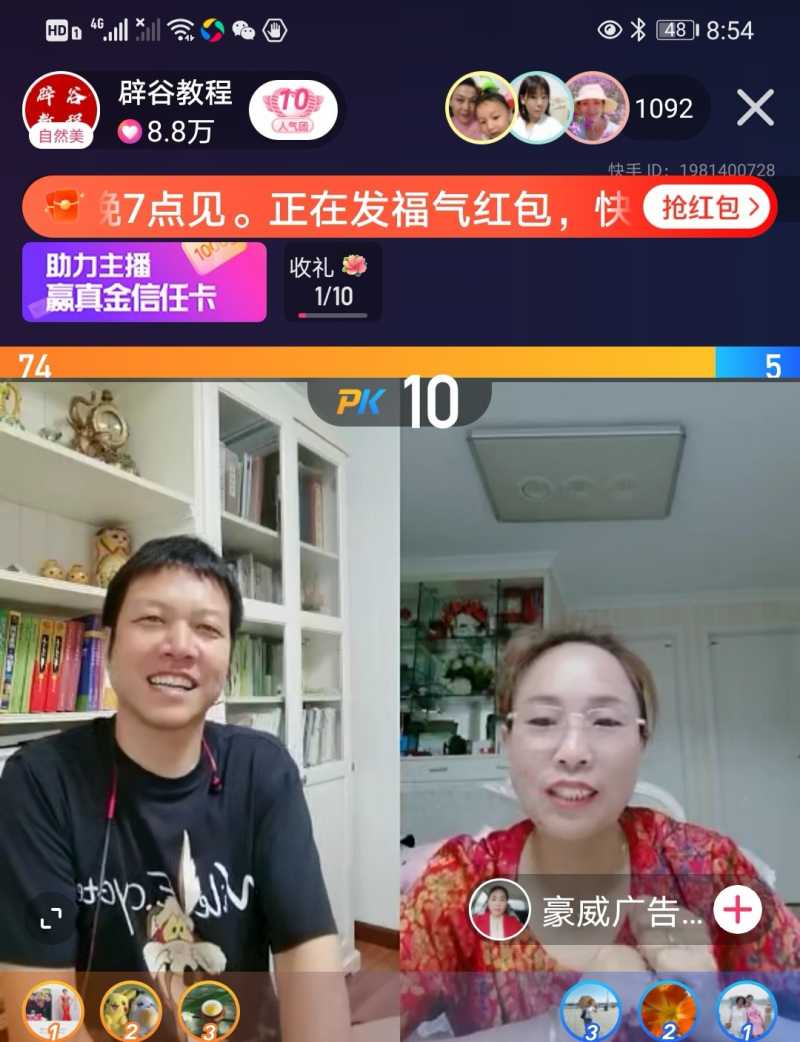
Task: View the 1092 online viewers list
Action: pyautogui.click(x=664, y=109)
